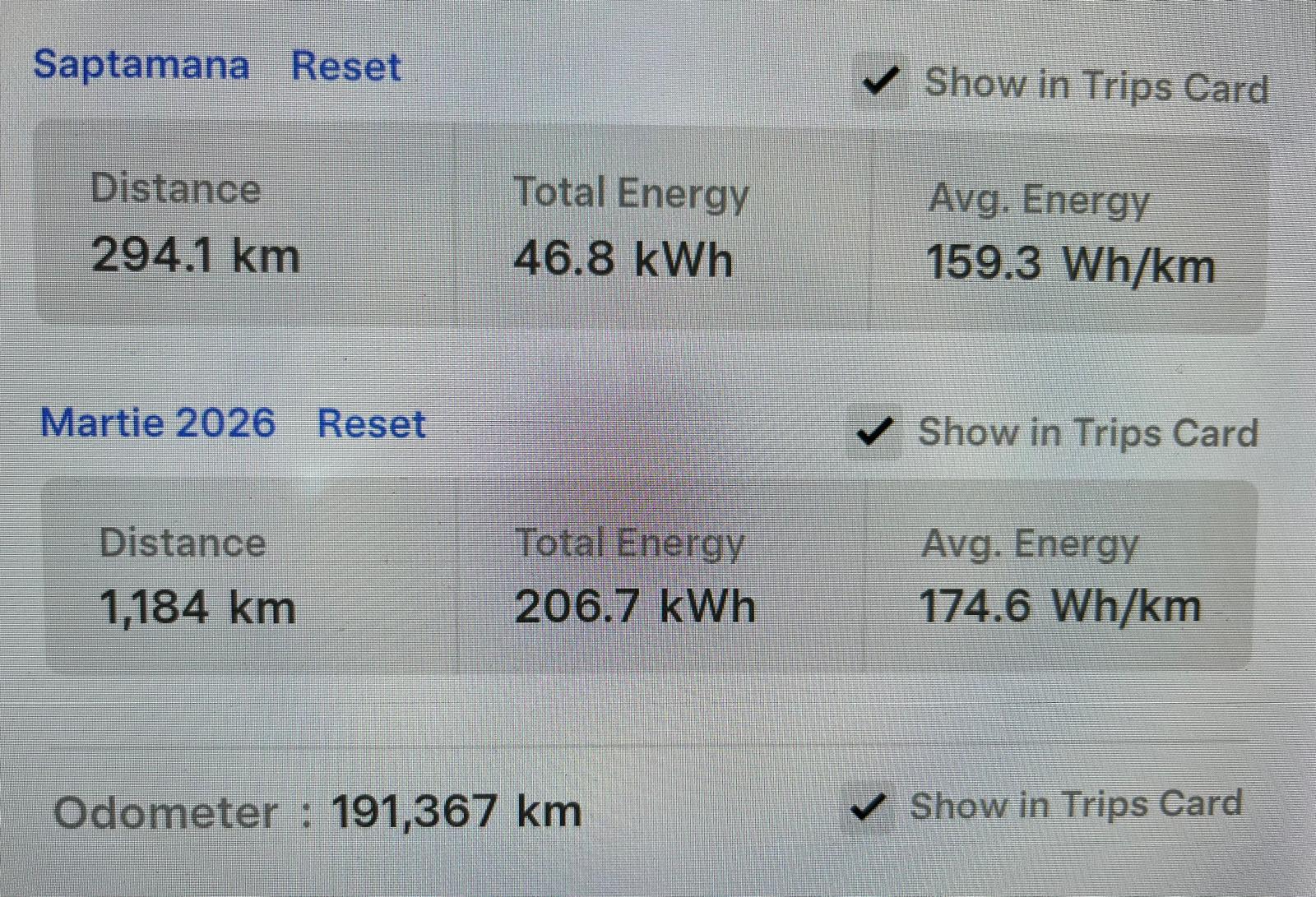
Task: Reset the Saptamana trip counter
Action: tap(346, 66)
